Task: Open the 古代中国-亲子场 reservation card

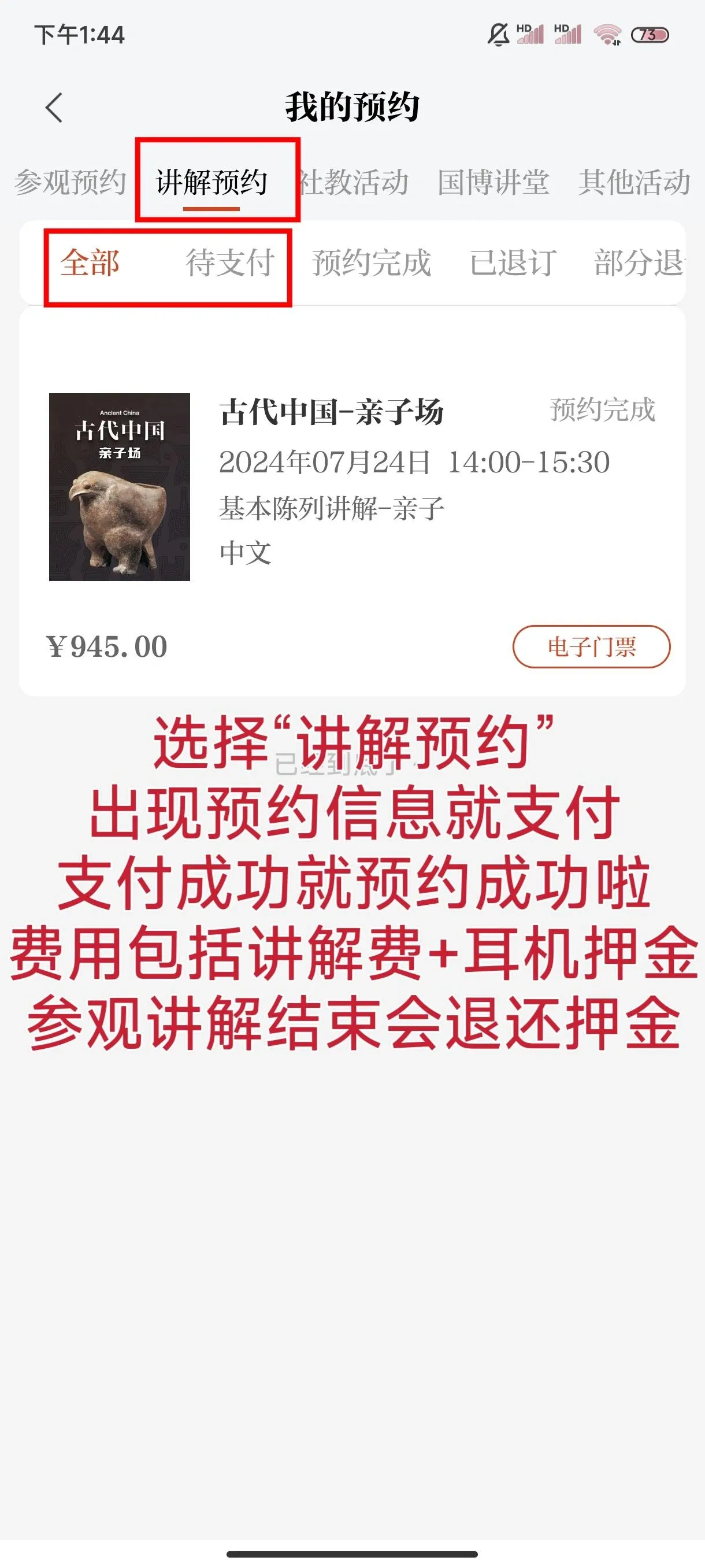Action: [x=352, y=502]
